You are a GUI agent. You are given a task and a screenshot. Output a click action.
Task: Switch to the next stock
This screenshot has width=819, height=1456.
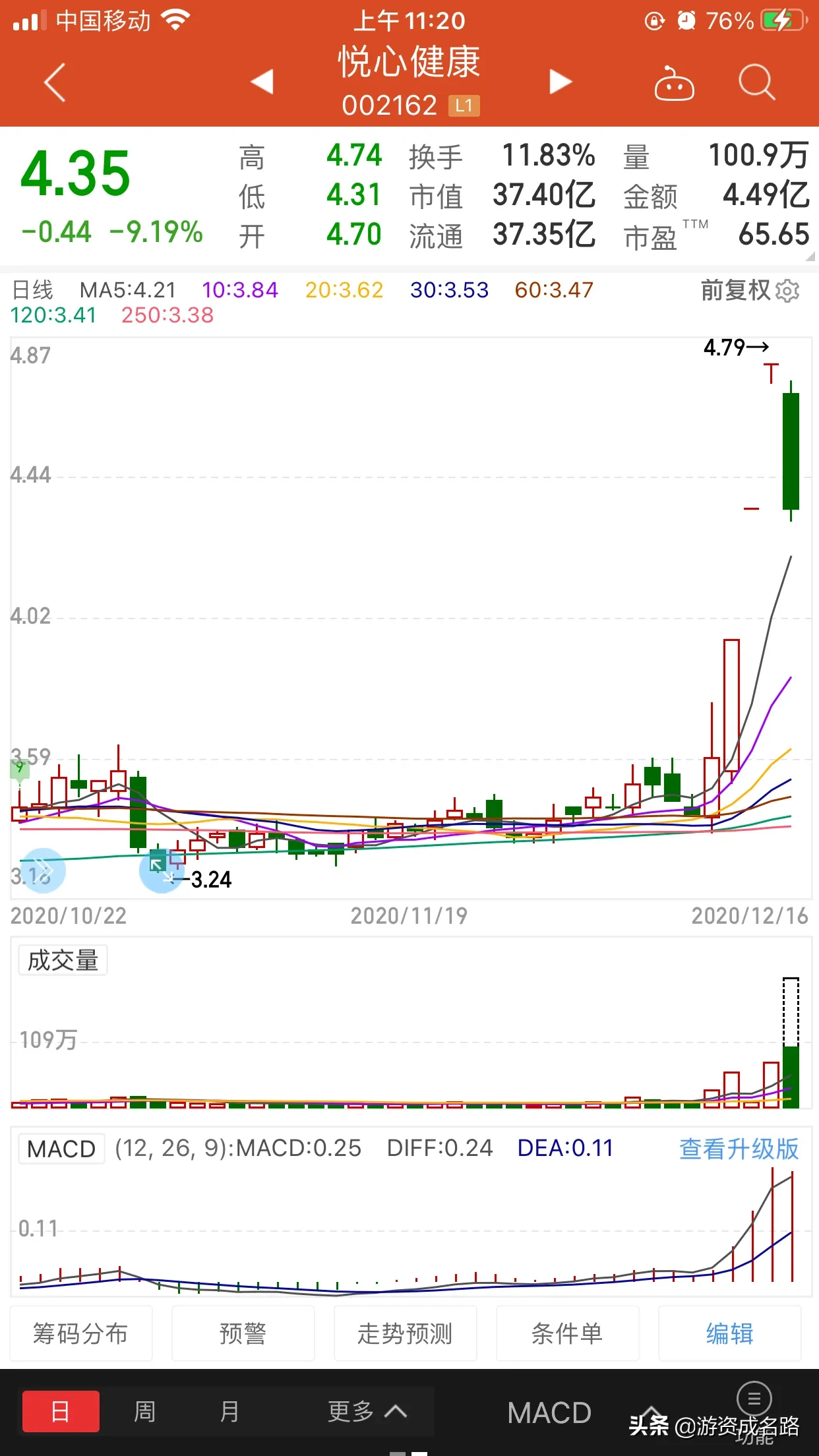point(560,82)
